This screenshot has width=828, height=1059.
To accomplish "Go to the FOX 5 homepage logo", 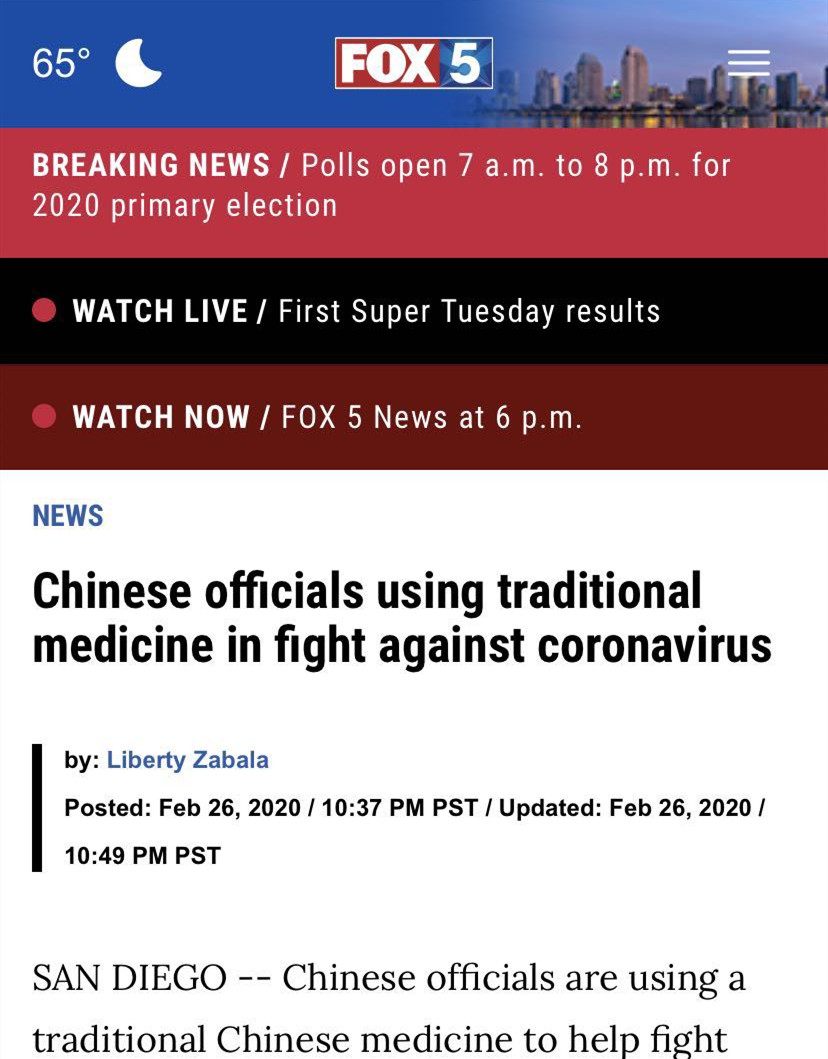I will 414,63.
